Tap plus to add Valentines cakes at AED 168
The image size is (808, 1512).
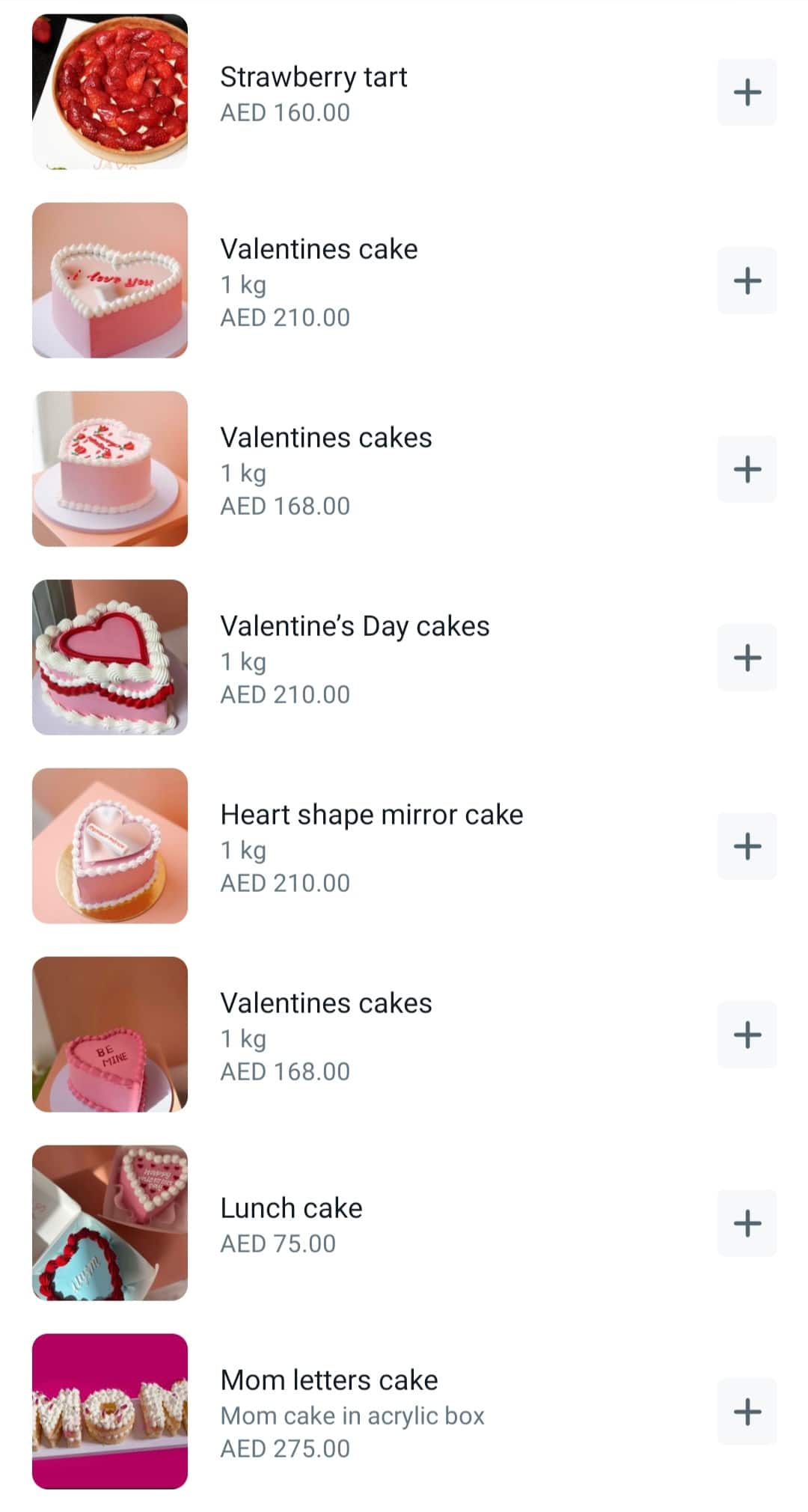click(x=746, y=469)
